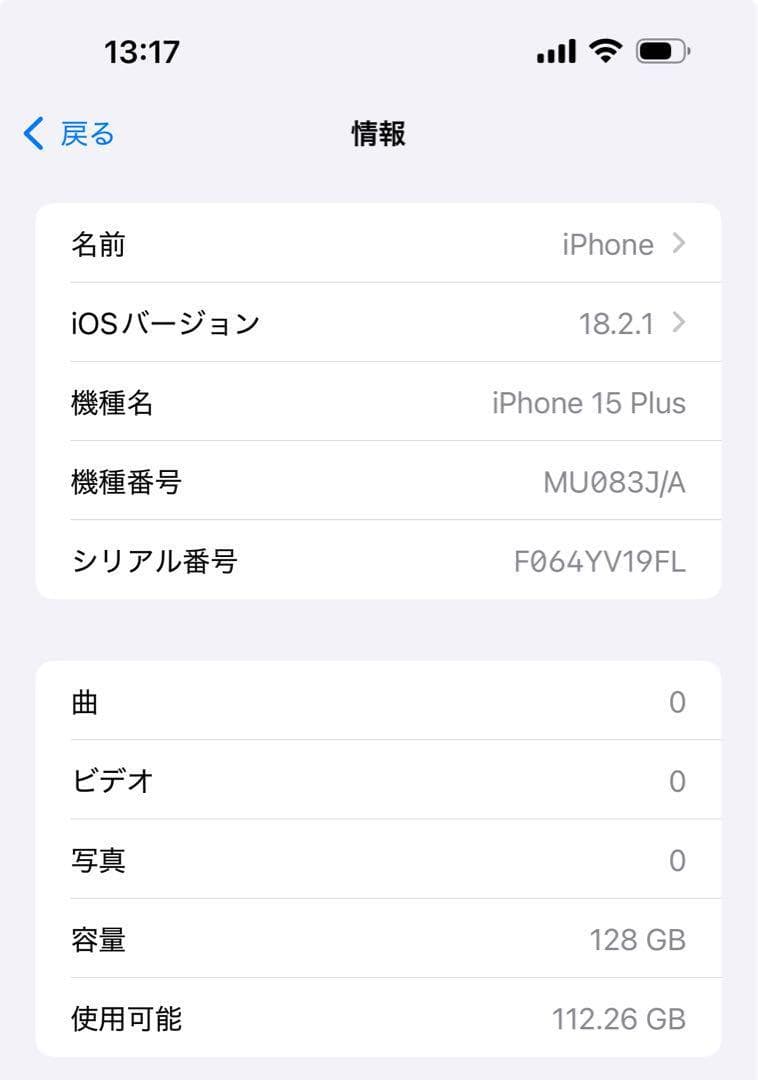Image resolution: width=758 pixels, height=1080 pixels.
Task: Tap the 曲 row showing 0 songs
Action: pyautogui.click(x=379, y=702)
